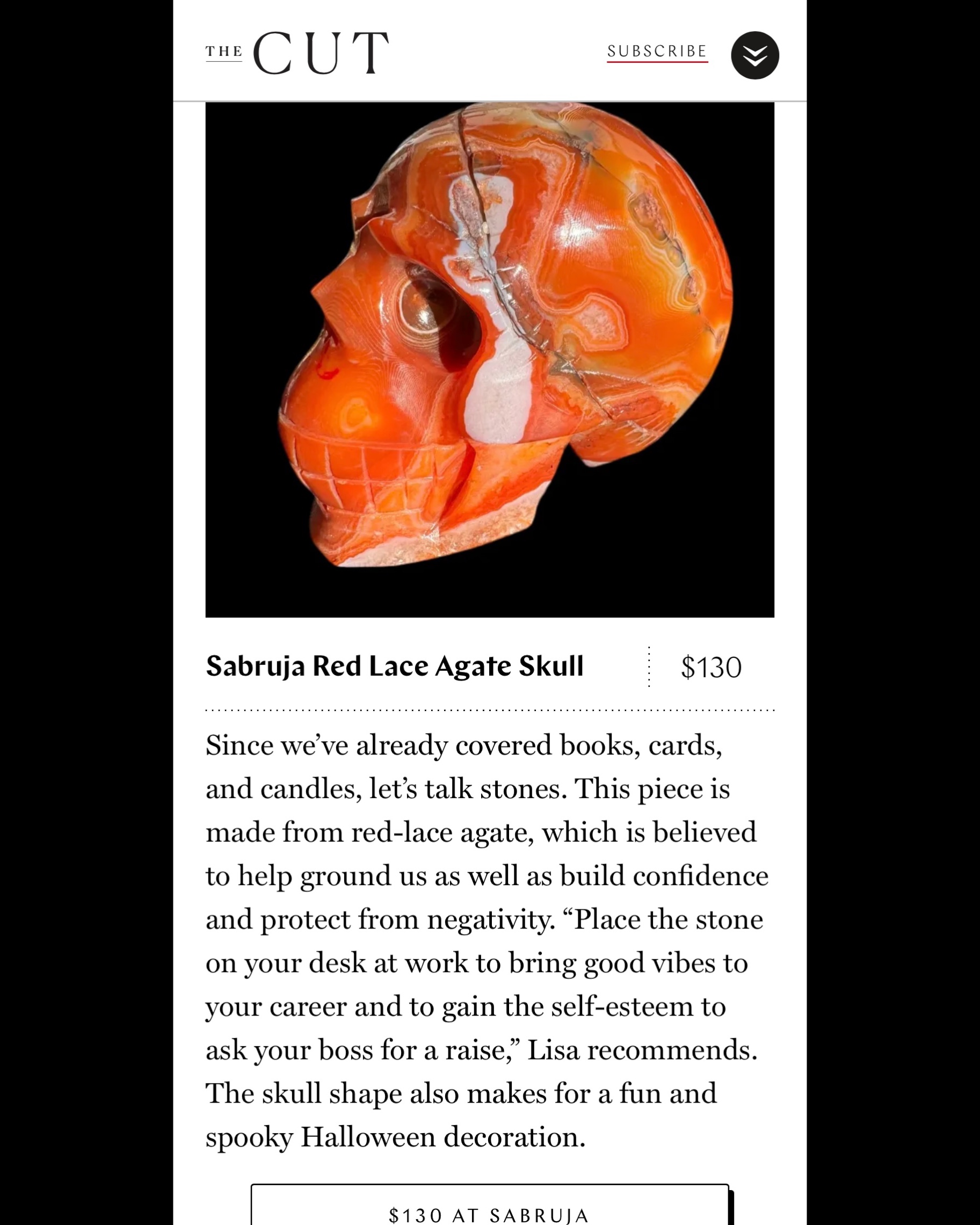
Task: Expand the dropdown menu with chevron icon
Action: (754, 55)
